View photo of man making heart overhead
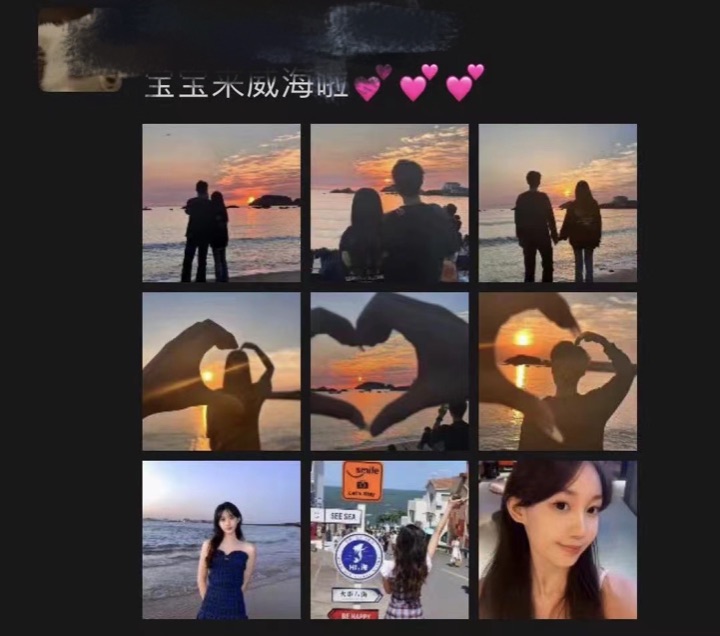This screenshot has height=636, width=720. pyautogui.click(x=557, y=371)
